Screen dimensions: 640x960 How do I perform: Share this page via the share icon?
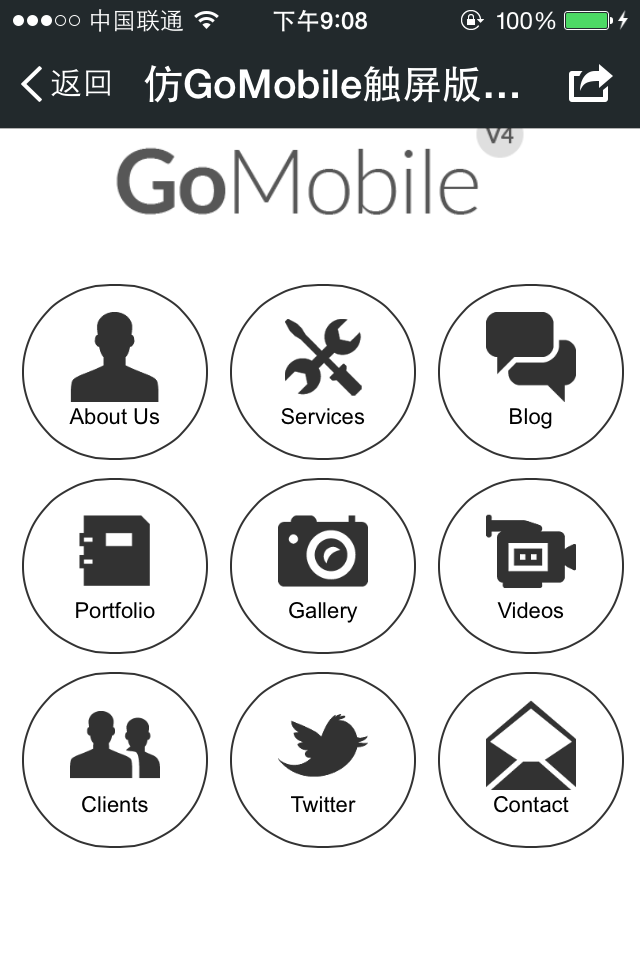(589, 84)
